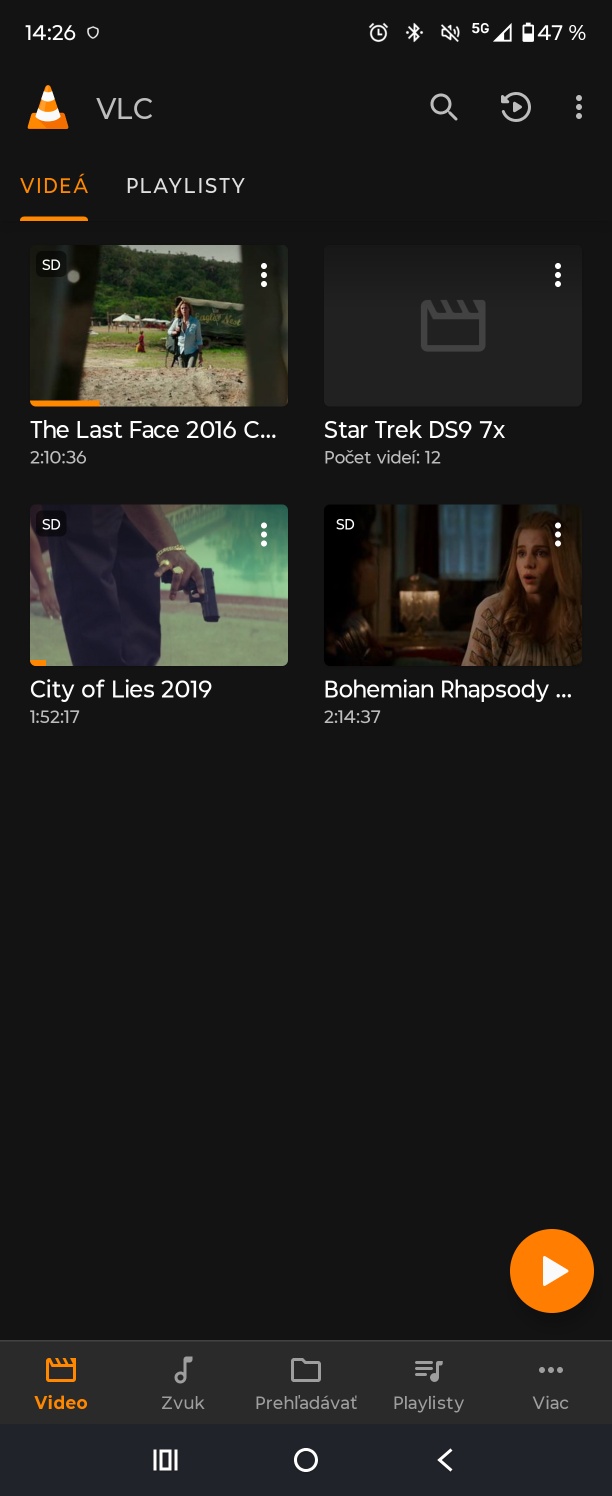The width and height of the screenshot is (612, 1496).
Task: Open the app bar overflow menu
Action: (x=578, y=107)
